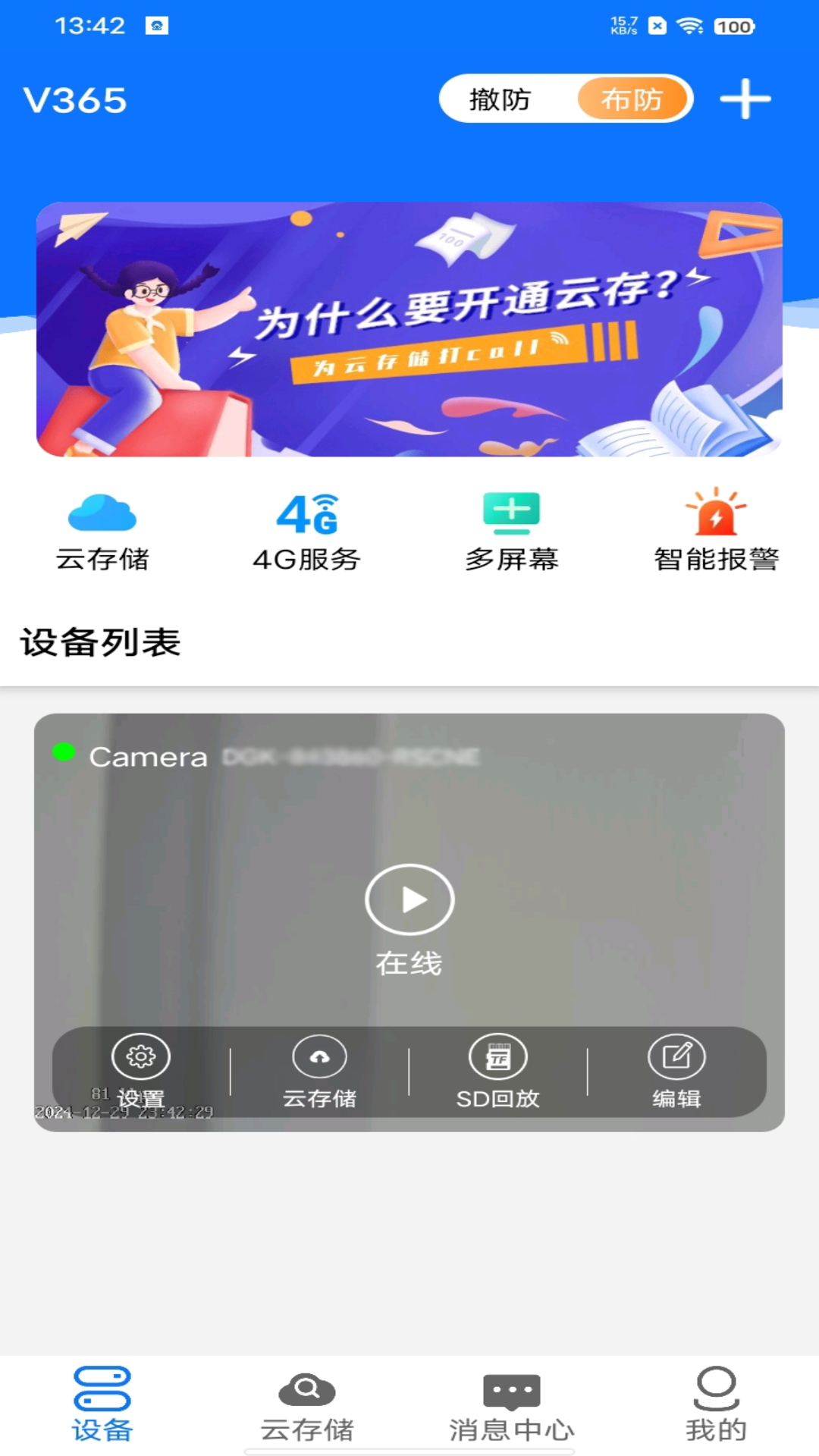Open camera 设置 settings gear icon
Screen dimensions: 819x1456
pos(140,1055)
